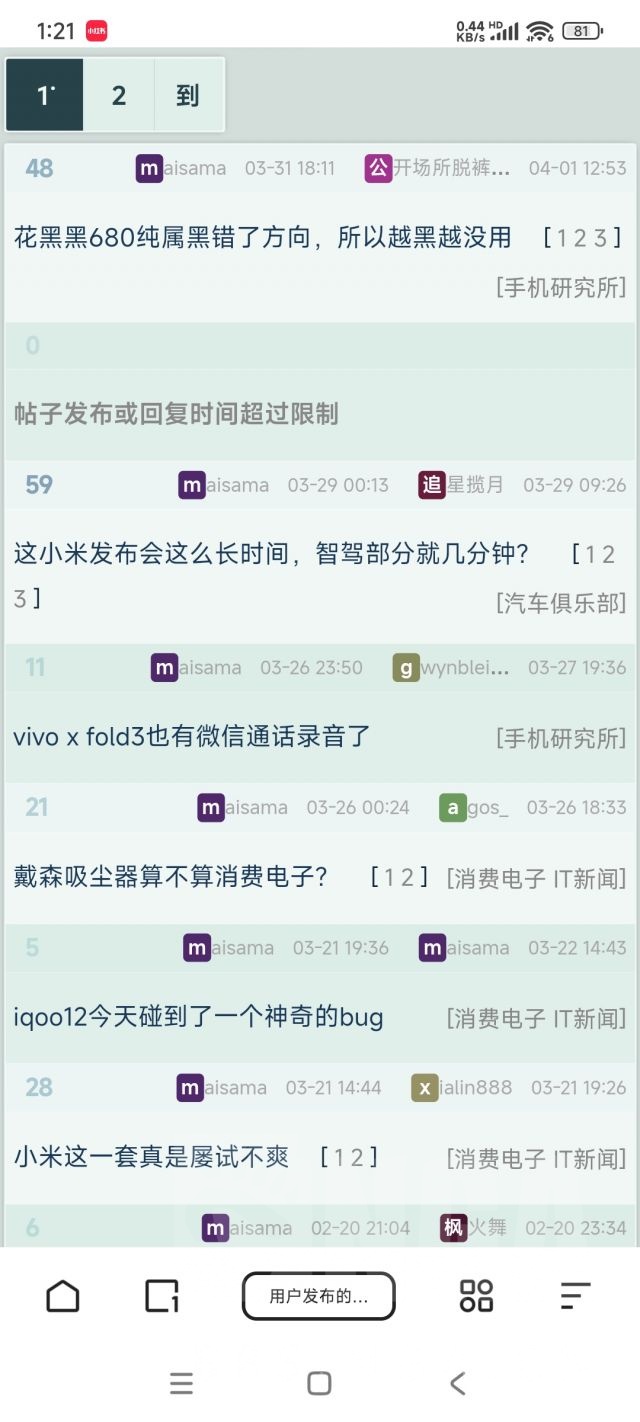Go to page 2 of the list
The image size is (640, 1422).
tap(119, 95)
